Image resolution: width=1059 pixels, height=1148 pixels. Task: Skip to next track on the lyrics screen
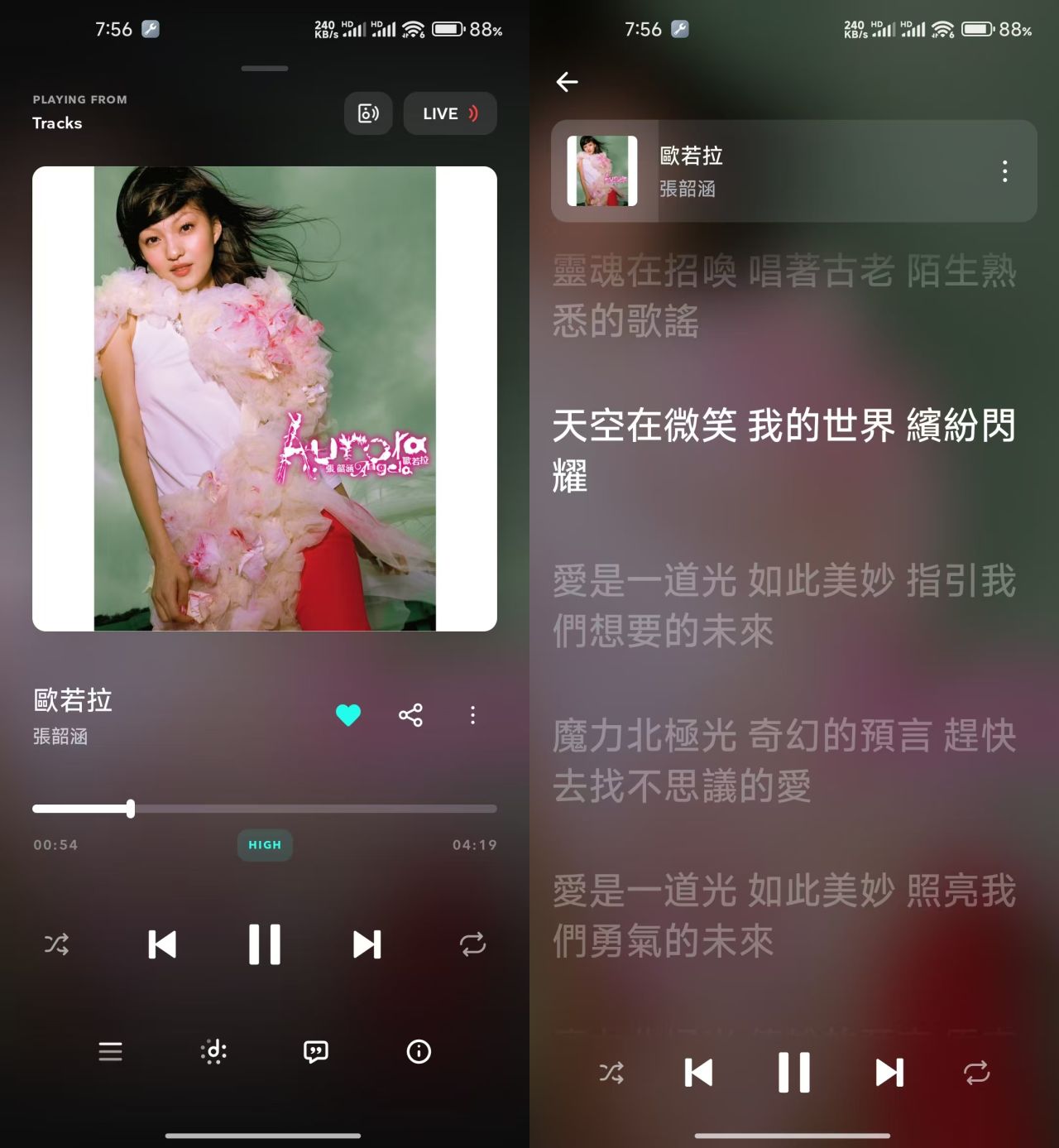pos(889,1073)
